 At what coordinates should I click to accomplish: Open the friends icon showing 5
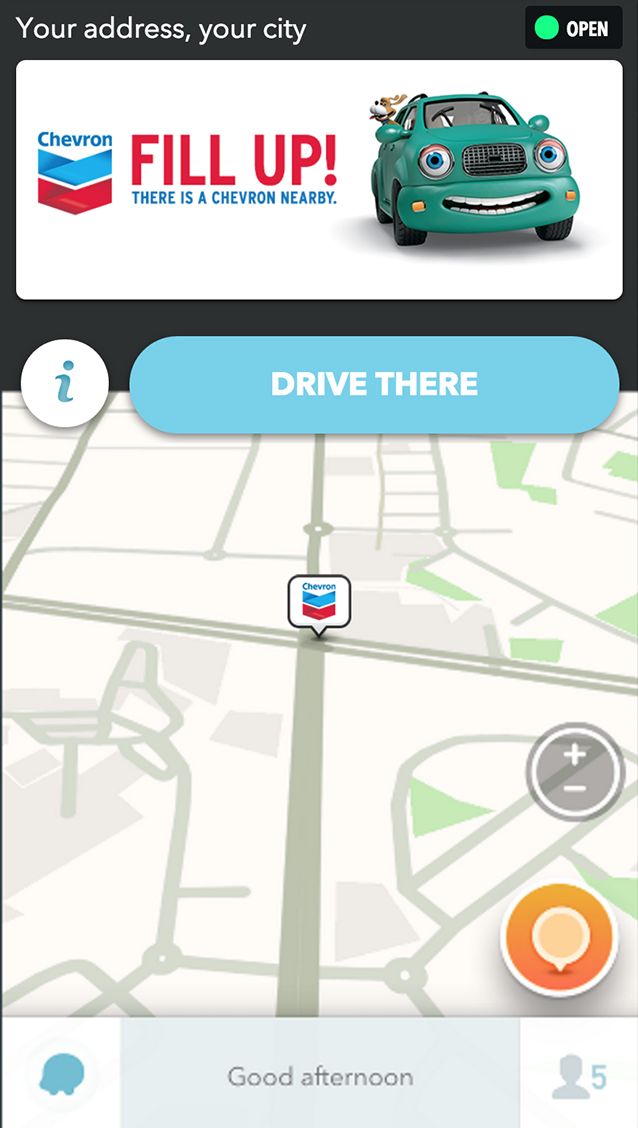coord(579,1076)
